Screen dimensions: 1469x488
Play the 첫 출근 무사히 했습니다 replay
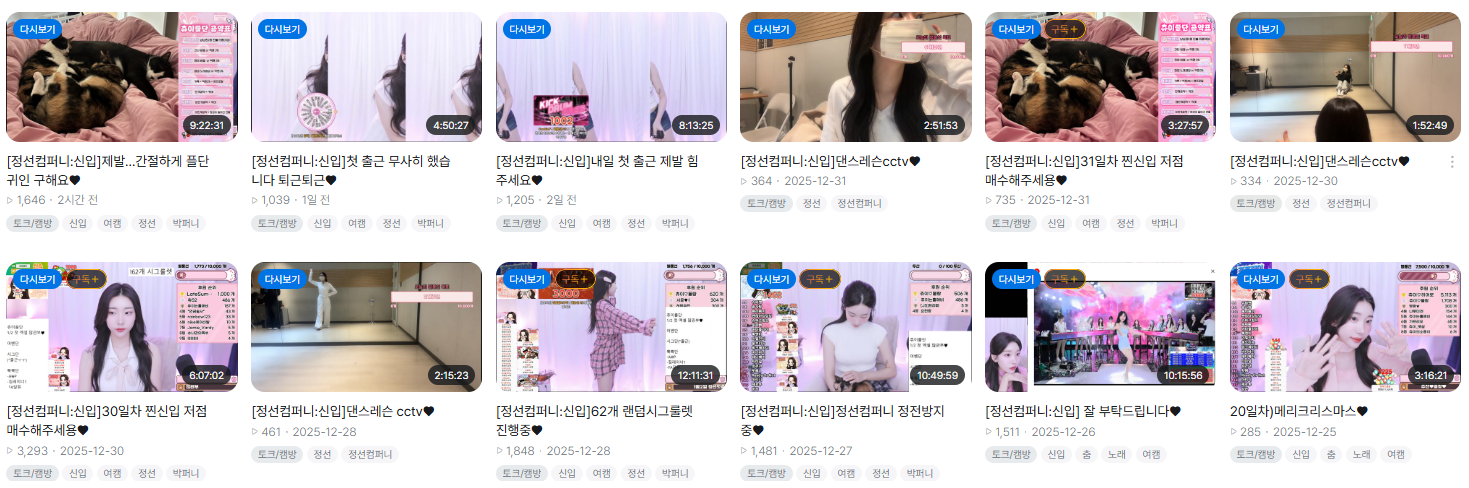pos(366,77)
